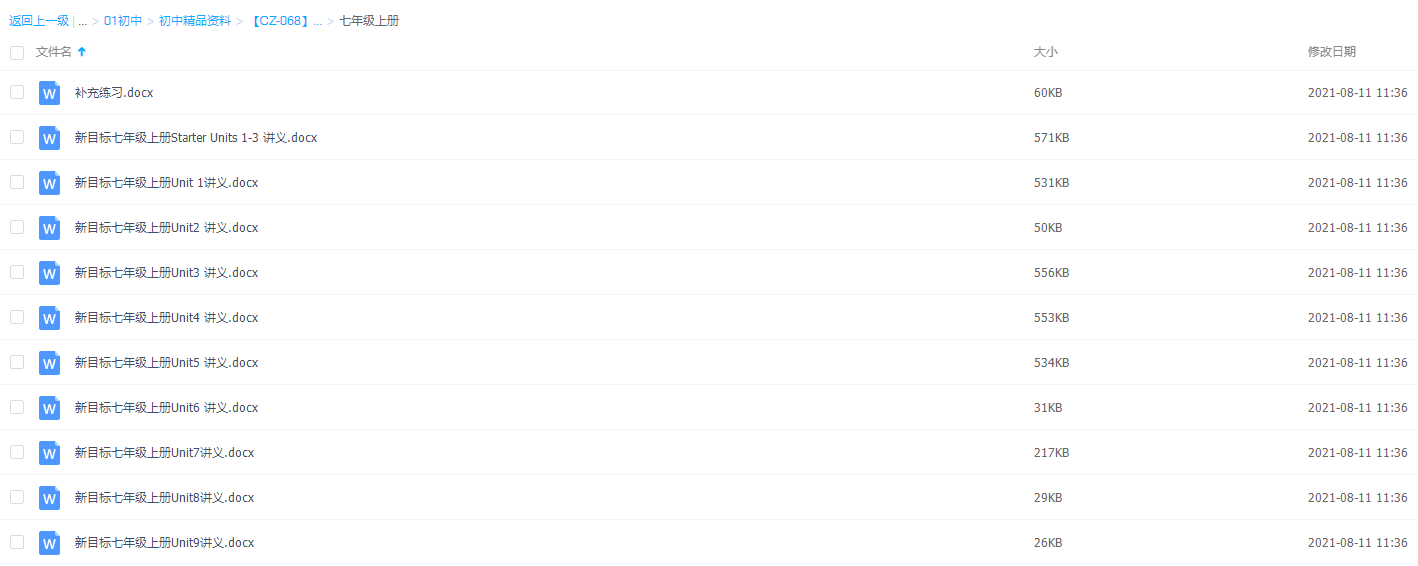Screen dimensions: 1418x566
Task: Sort the list by 大小
Action: [1045, 52]
